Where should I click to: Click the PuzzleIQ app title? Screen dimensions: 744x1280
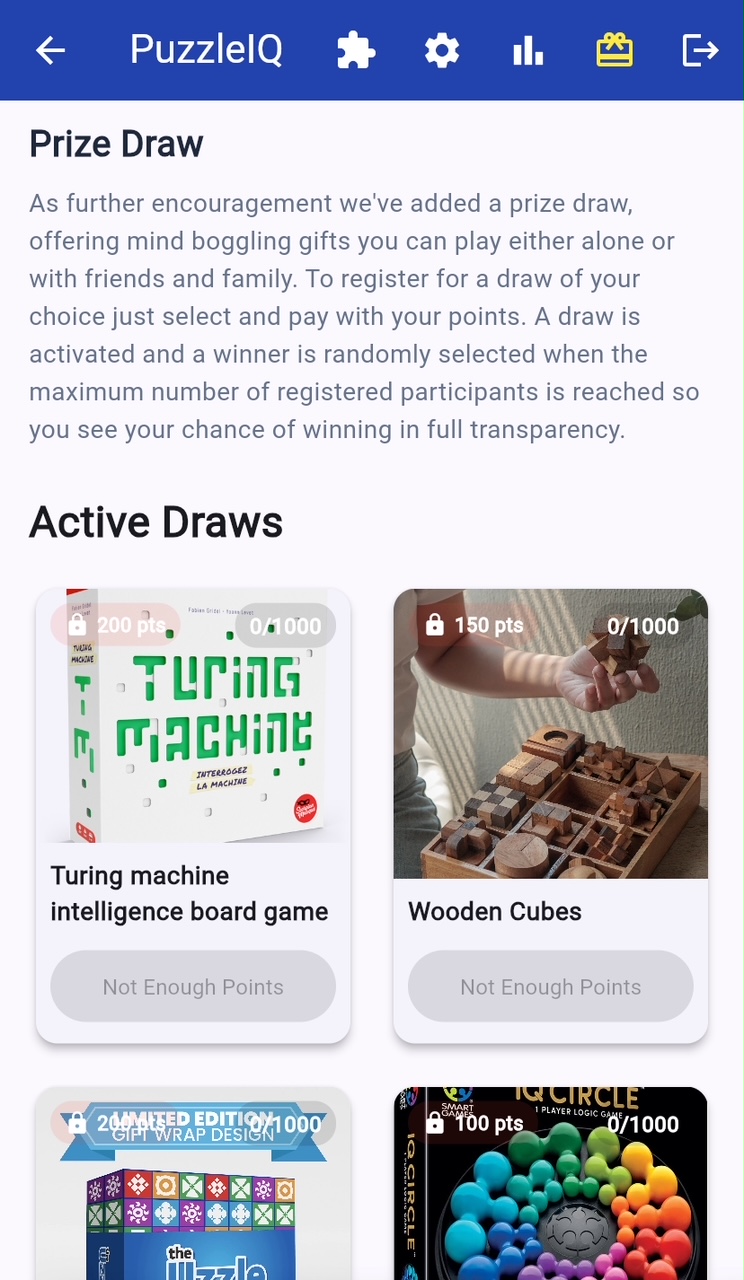tap(206, 50)
